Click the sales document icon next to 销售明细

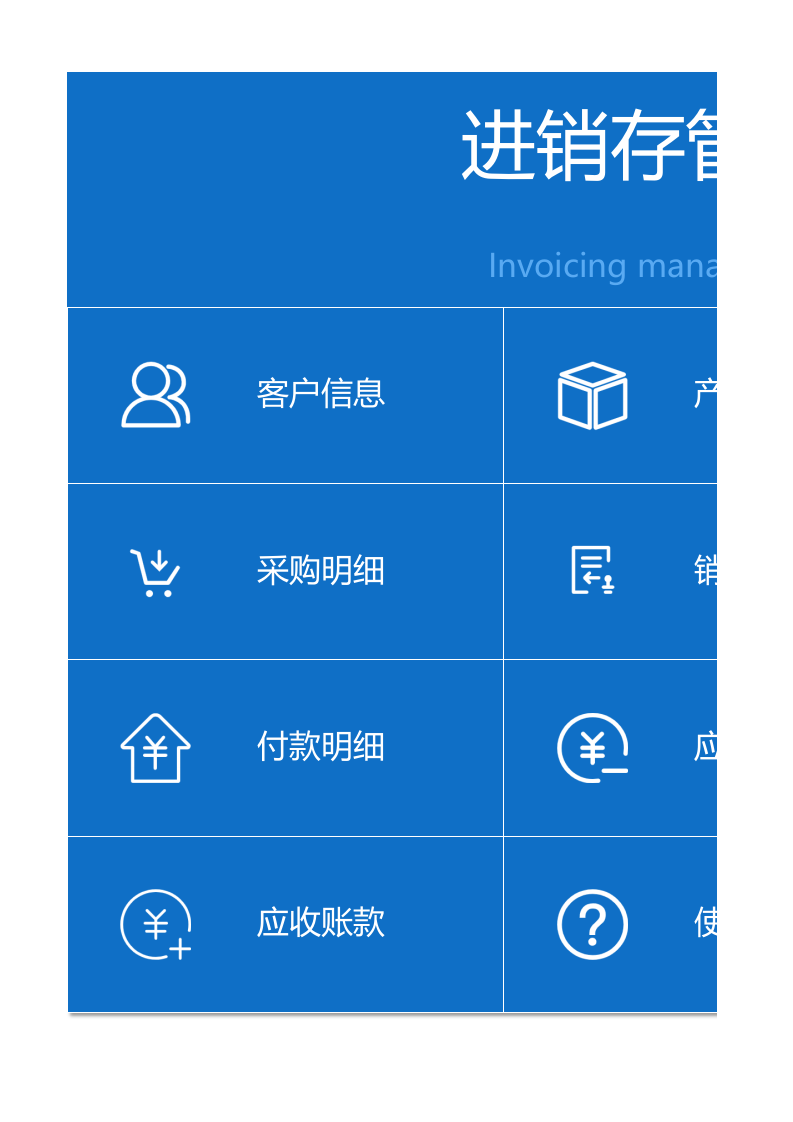click(593, 571)
